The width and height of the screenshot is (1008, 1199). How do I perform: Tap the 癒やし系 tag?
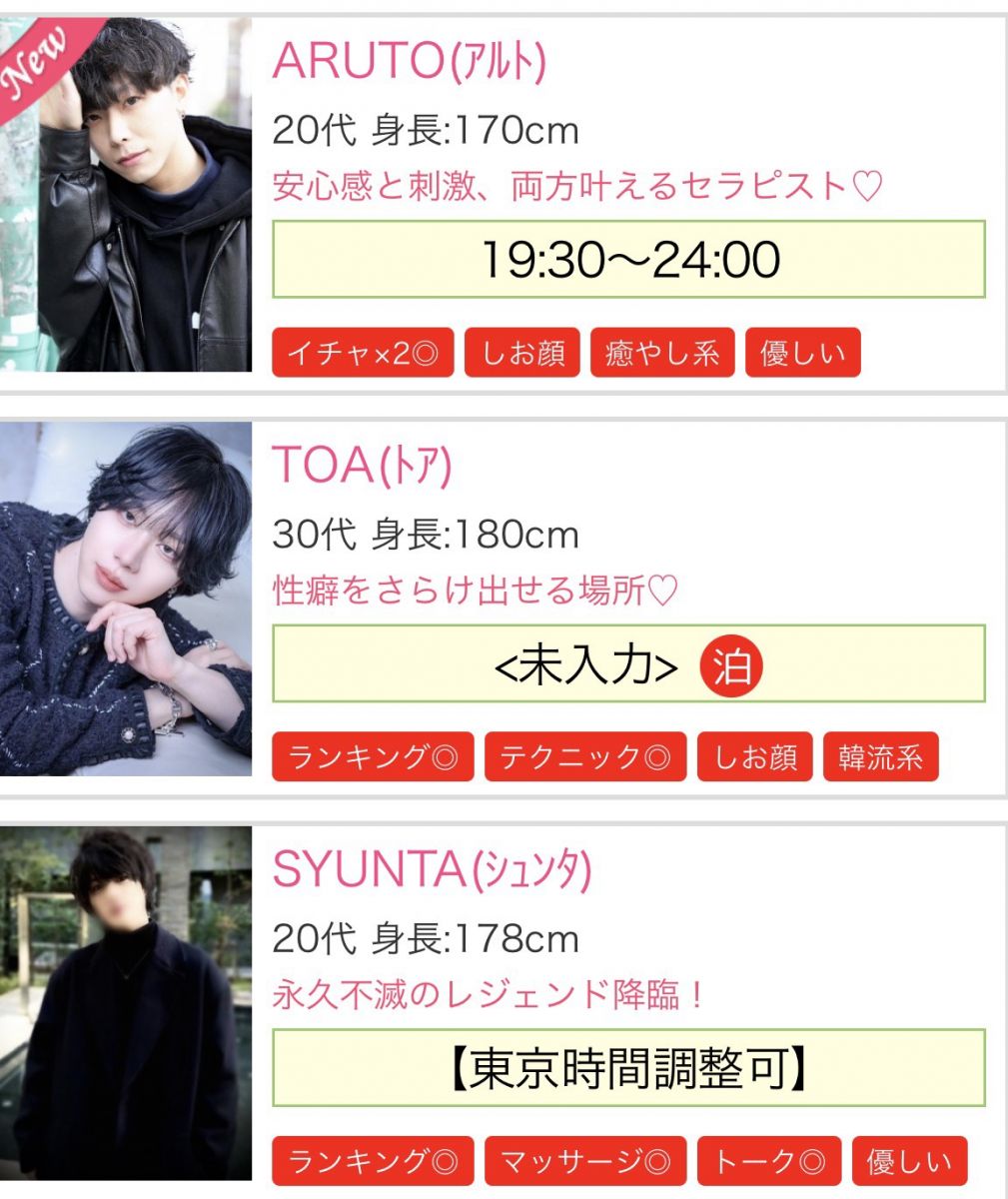point(662,353)
